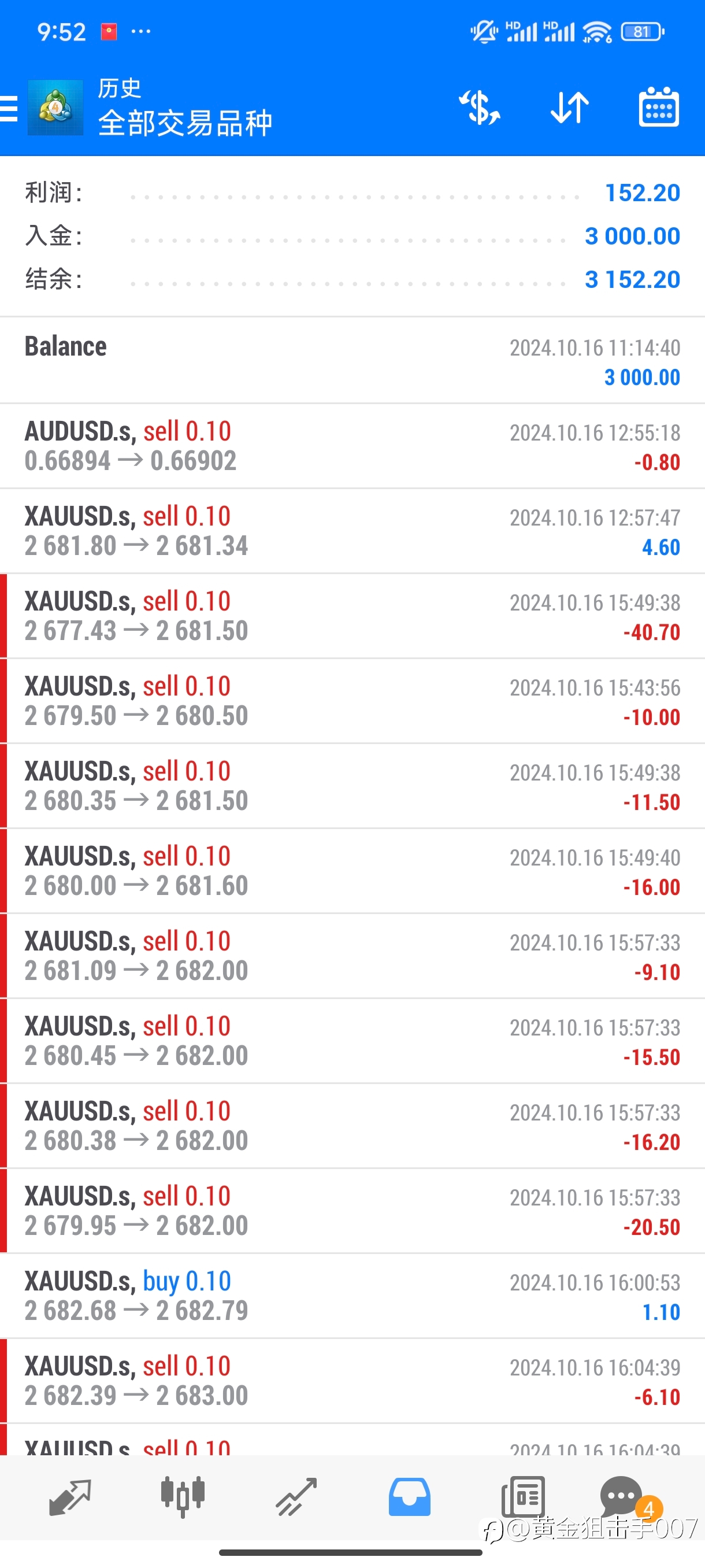Go to the Trade tab
705x1568 pixels.
point(296,1497)
